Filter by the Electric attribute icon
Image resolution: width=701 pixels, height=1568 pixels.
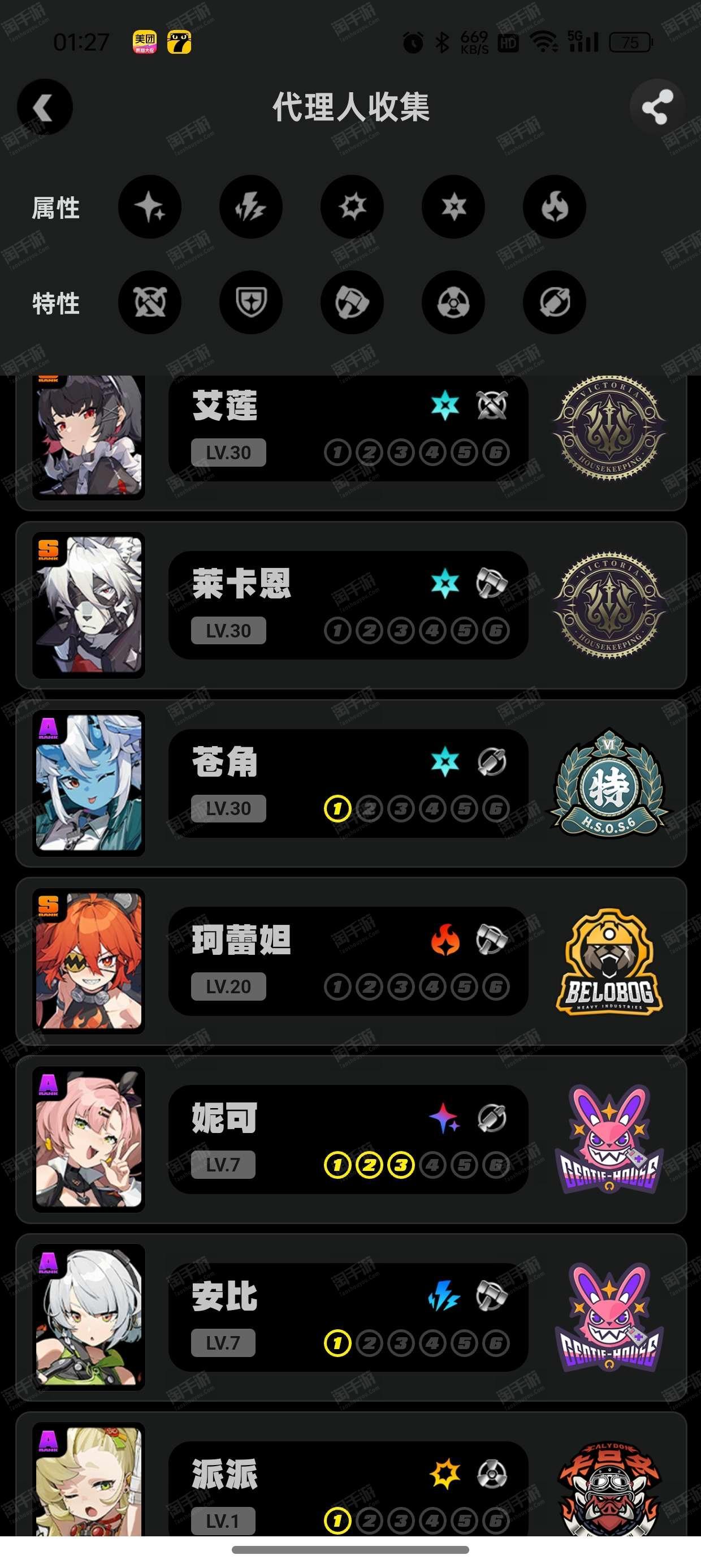coord(250,207)
